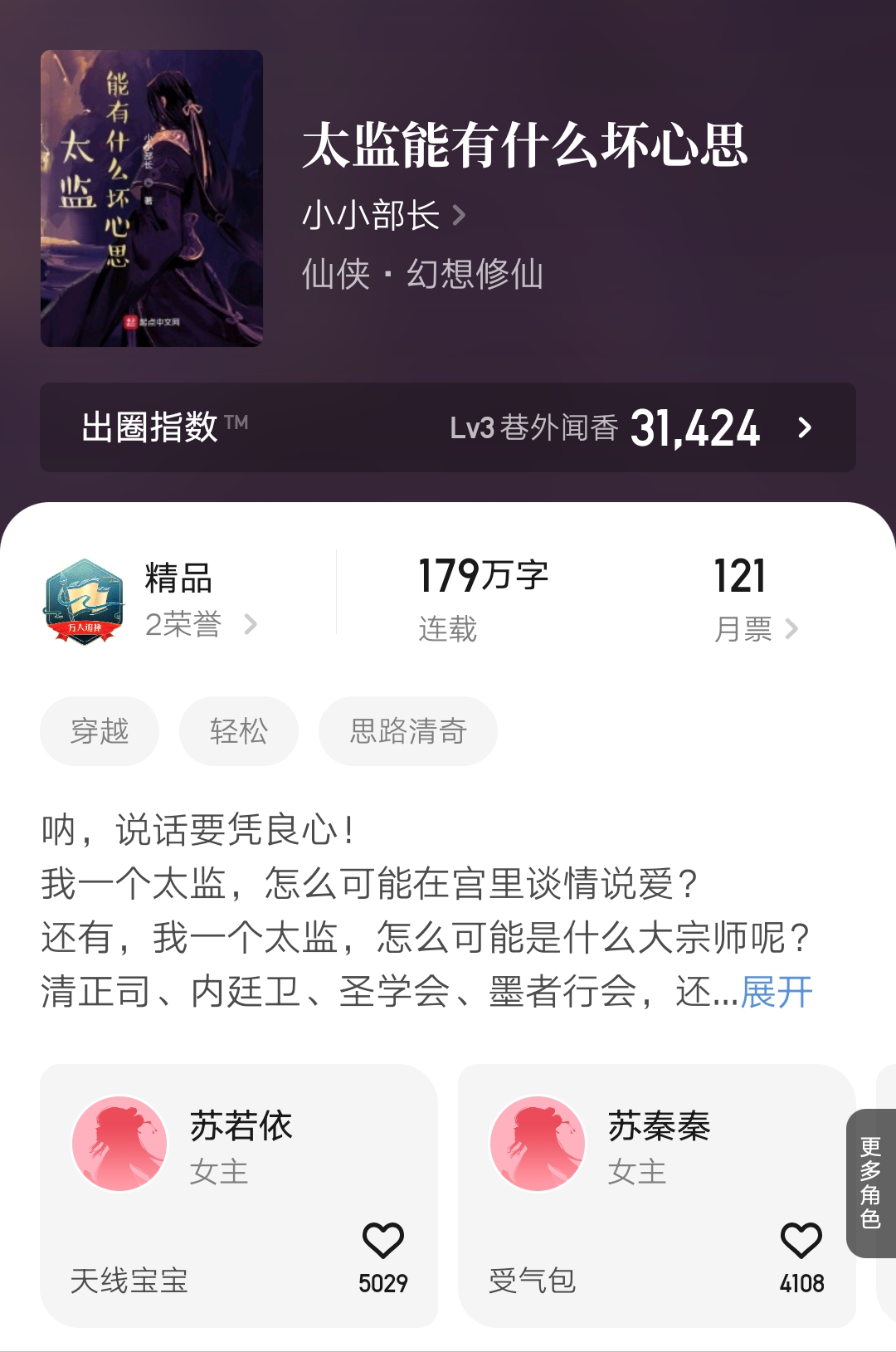
Task: Open the 月票 detail via its chevron
Action: pos(792,628)
